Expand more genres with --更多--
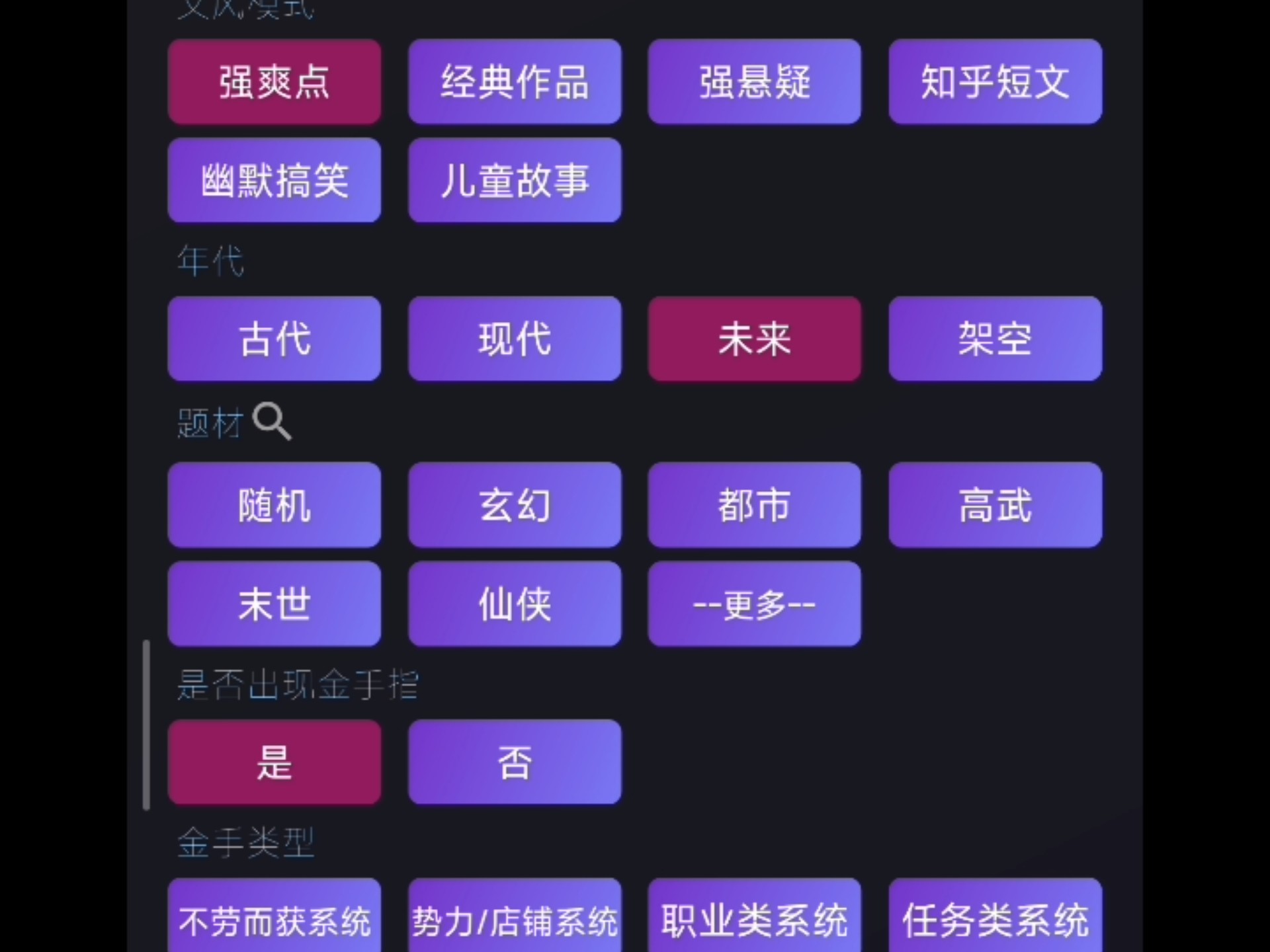Viewport: 1270px width, 952px height. tap(754, 603)
